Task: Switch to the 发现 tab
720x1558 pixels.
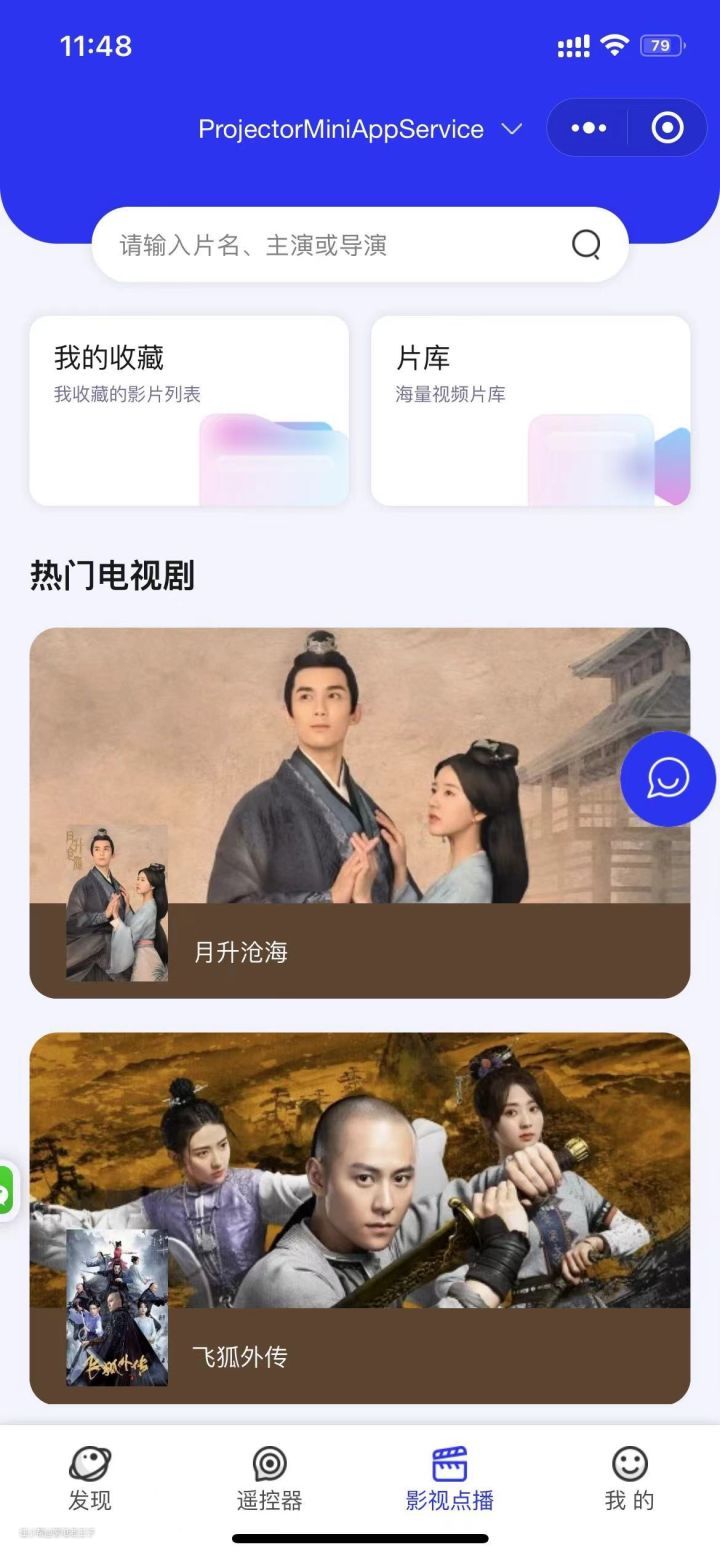Action: [90, 1478]
